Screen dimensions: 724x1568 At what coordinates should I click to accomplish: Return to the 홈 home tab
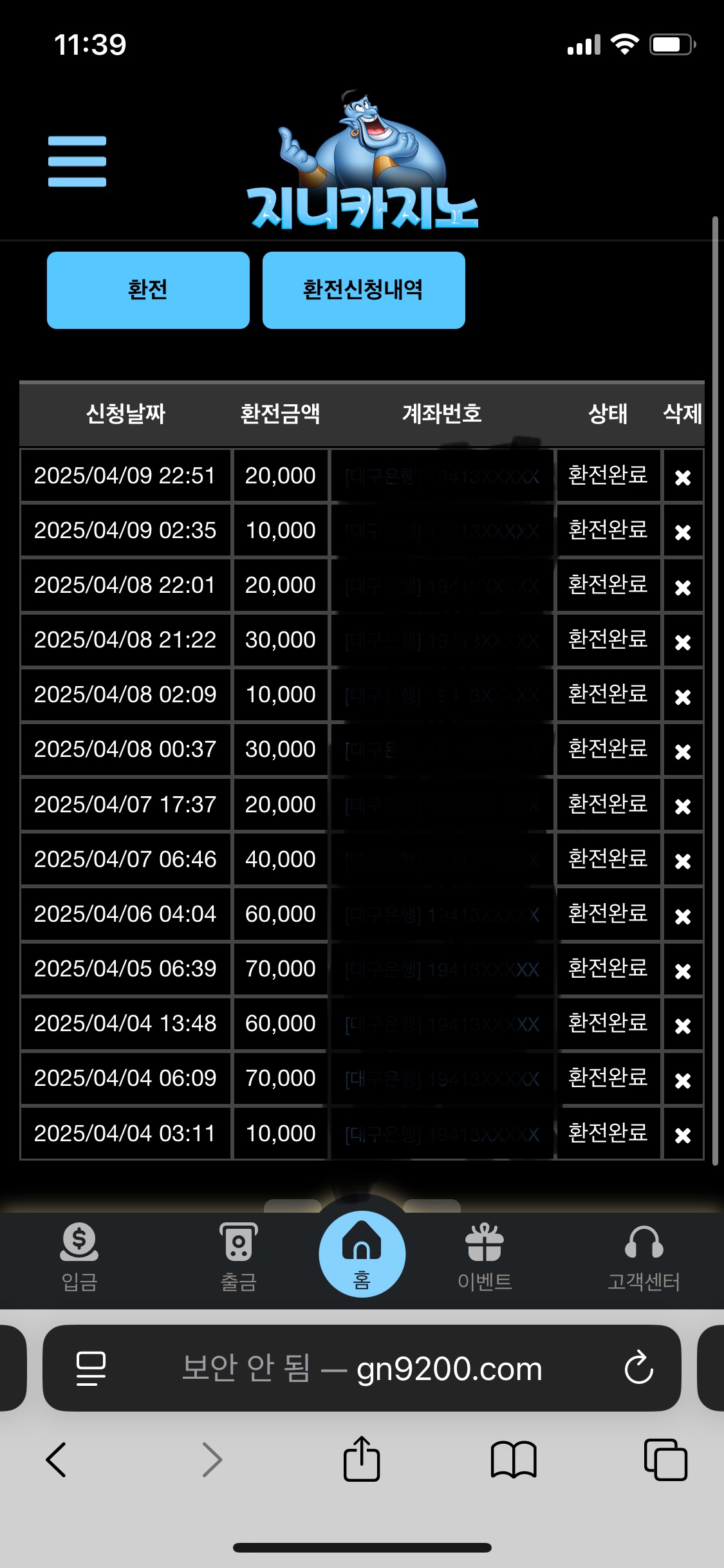[362, 1255]
